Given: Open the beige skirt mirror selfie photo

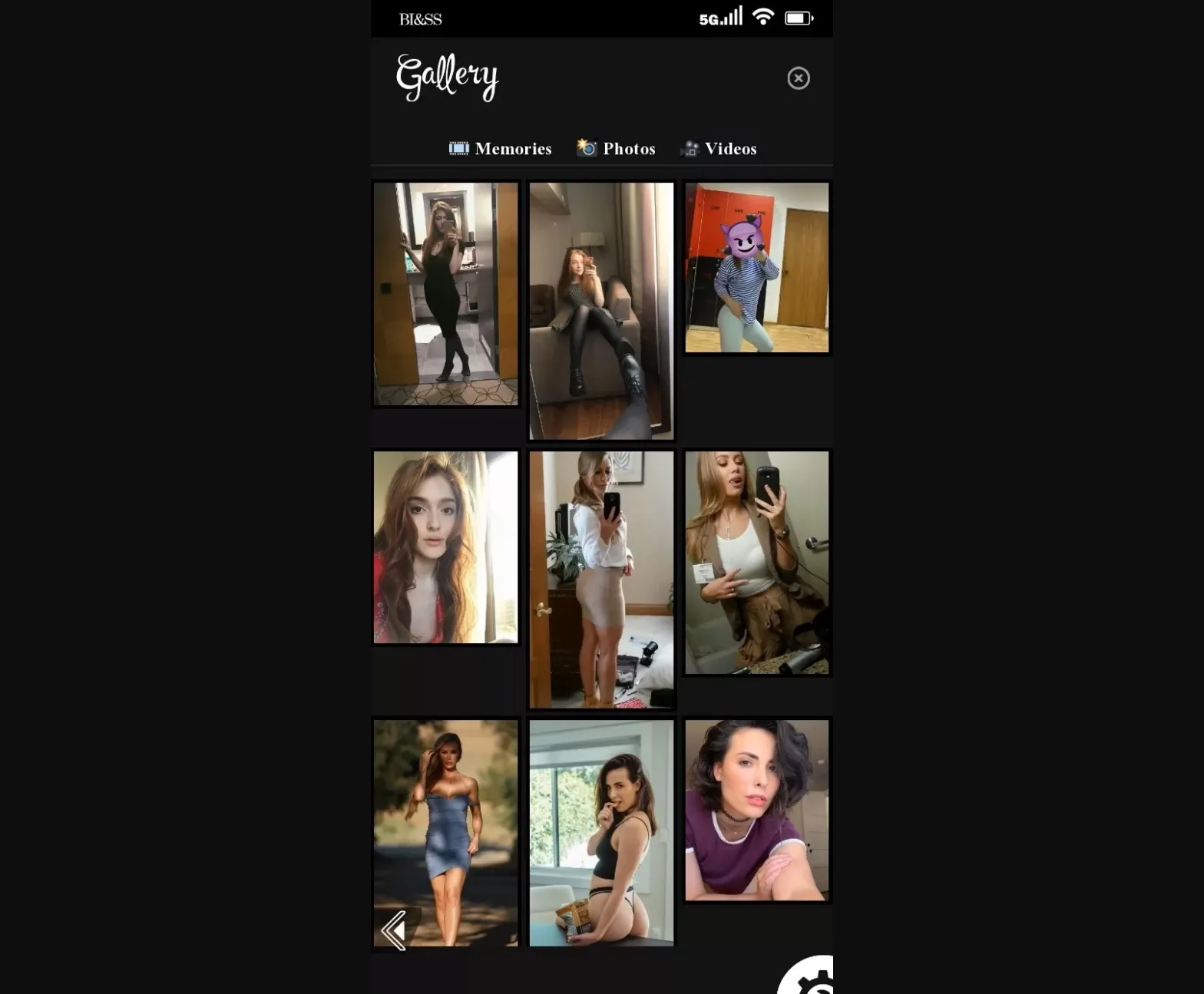Looking at the screenshot, I should click(x=601, y=580).
